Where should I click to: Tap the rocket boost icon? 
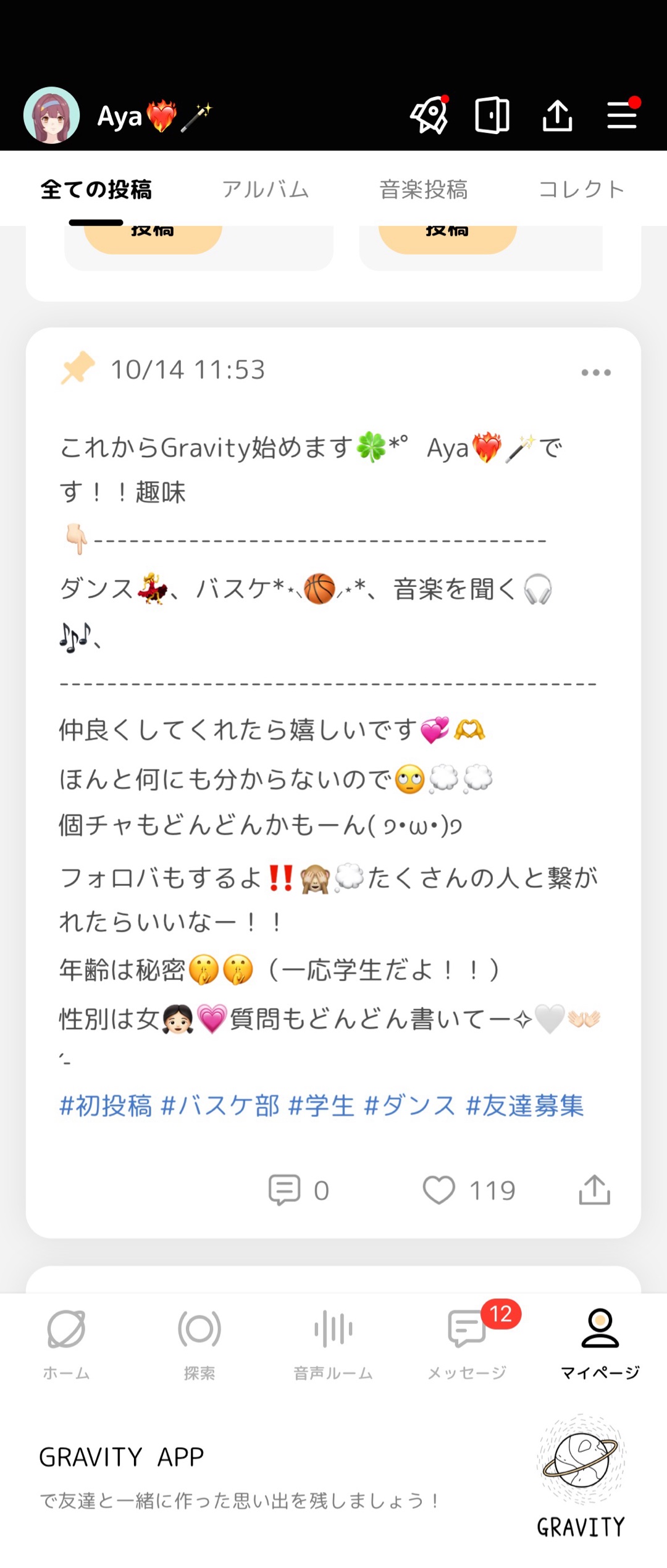pyautogui.click(x=429, y=116)
